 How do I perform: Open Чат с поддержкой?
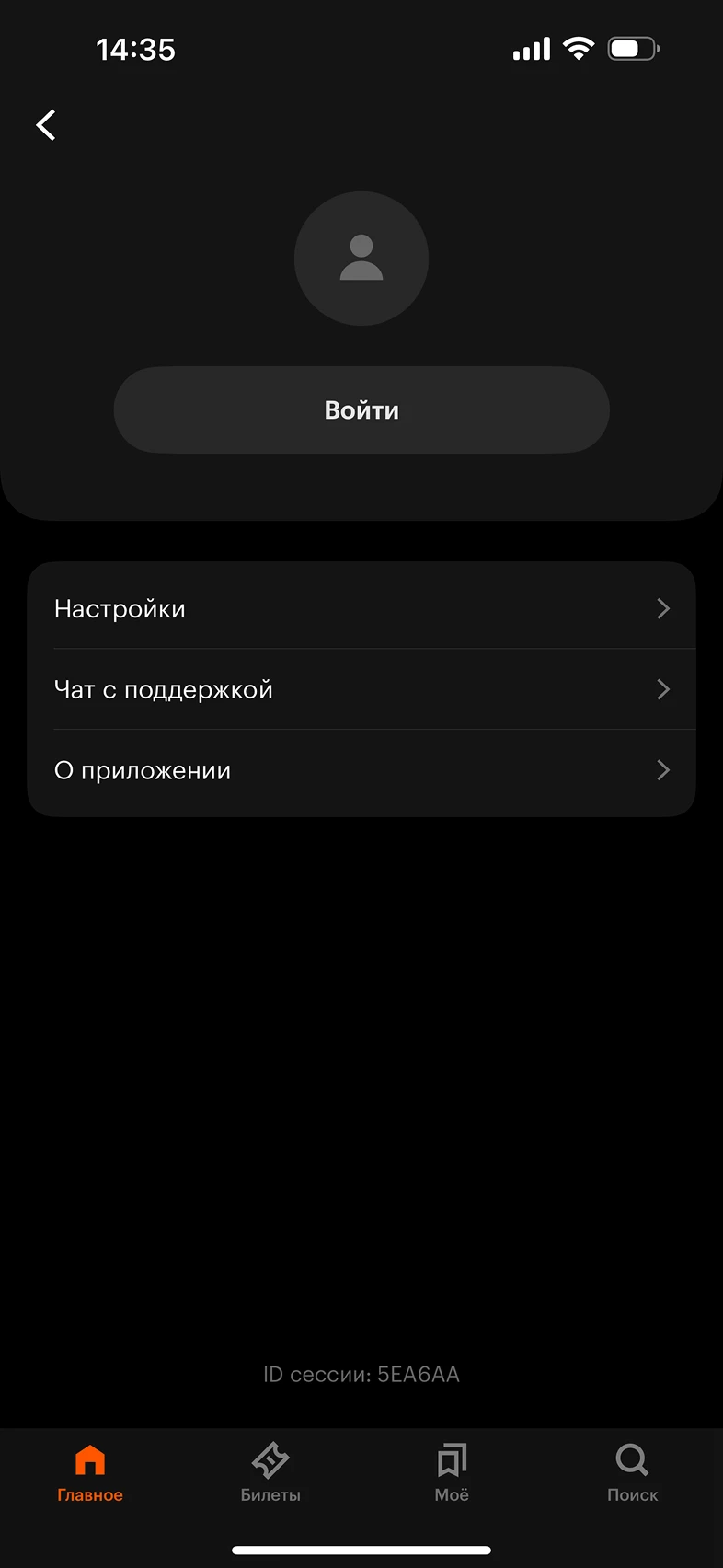click(361, 689)
